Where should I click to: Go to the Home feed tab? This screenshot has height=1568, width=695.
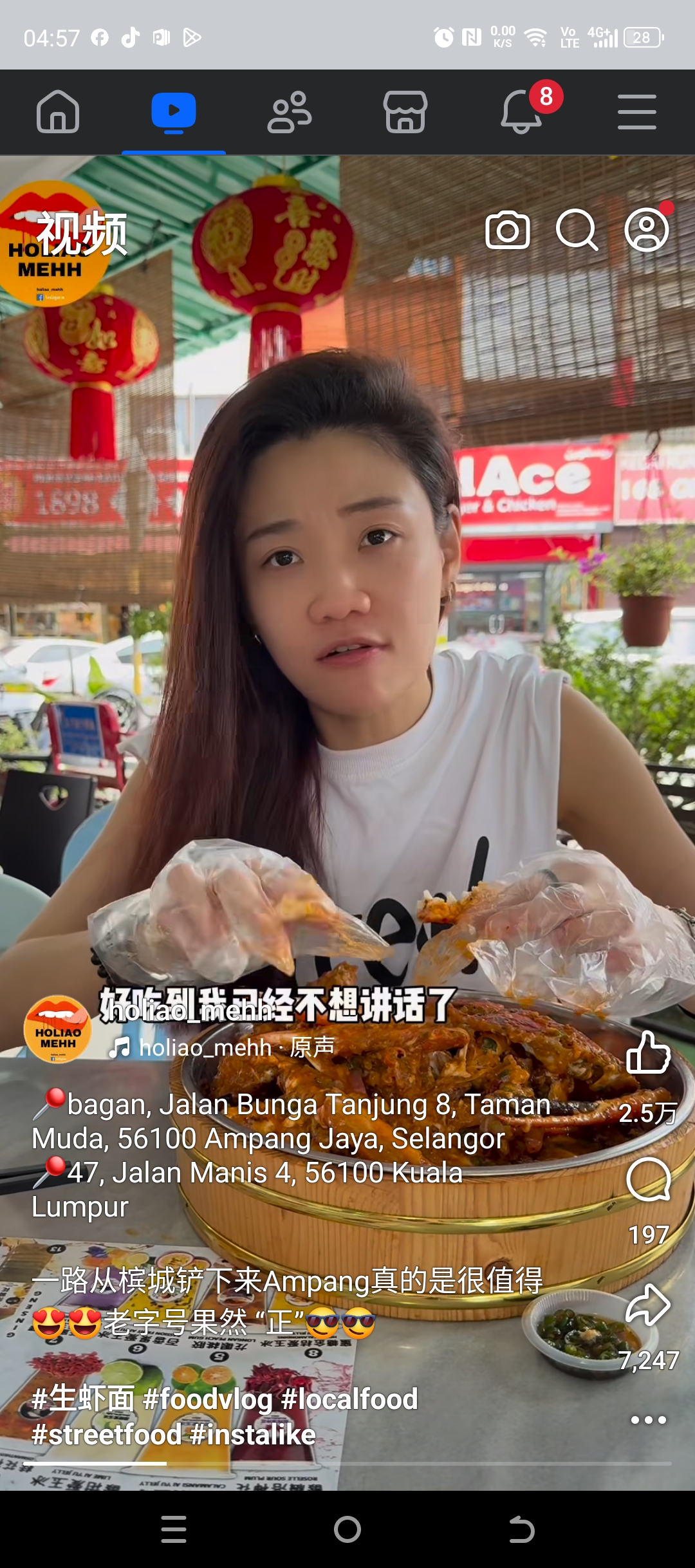click(x=58, y=112)
